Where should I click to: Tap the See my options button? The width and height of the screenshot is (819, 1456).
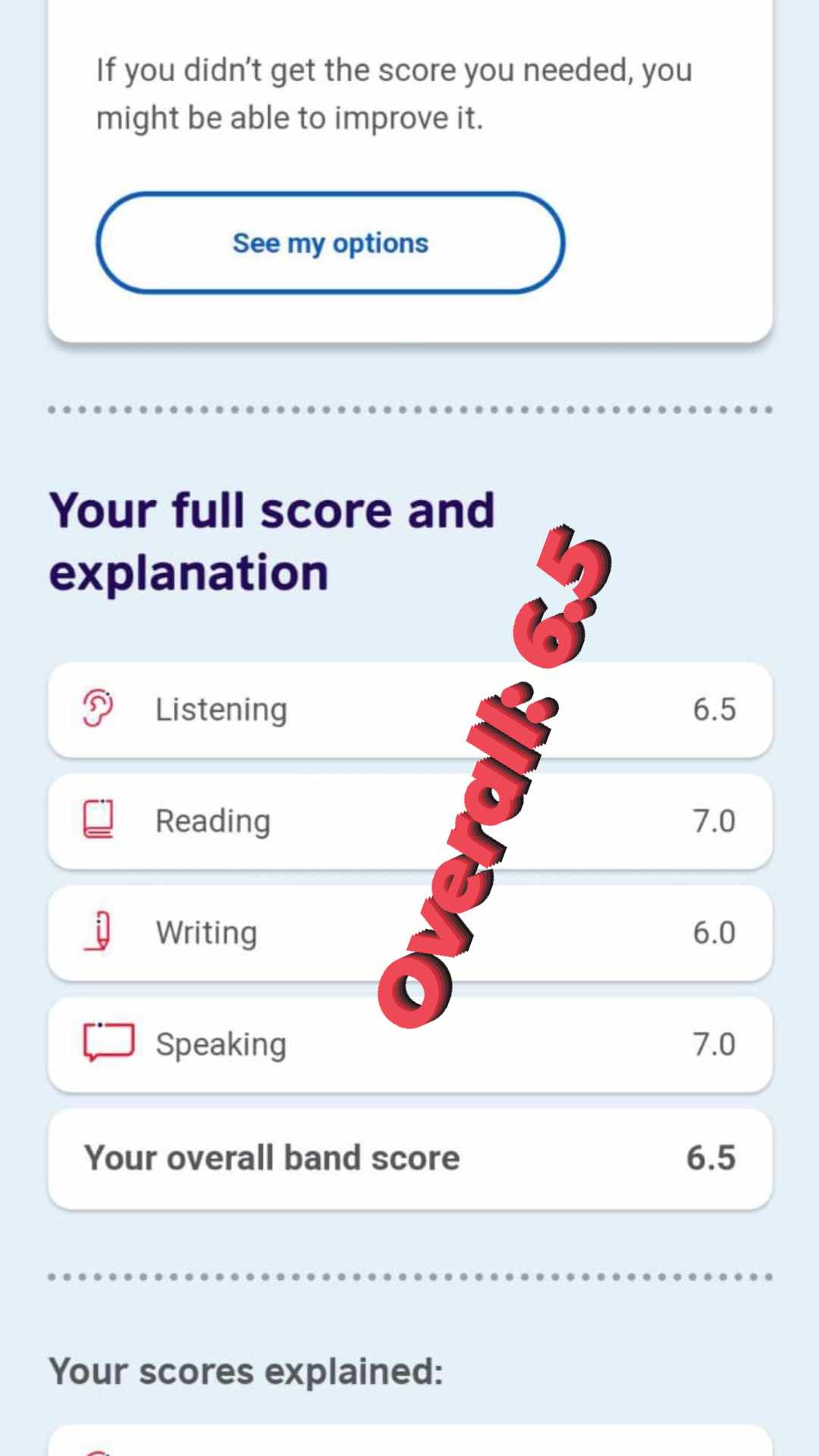point(331,243)
